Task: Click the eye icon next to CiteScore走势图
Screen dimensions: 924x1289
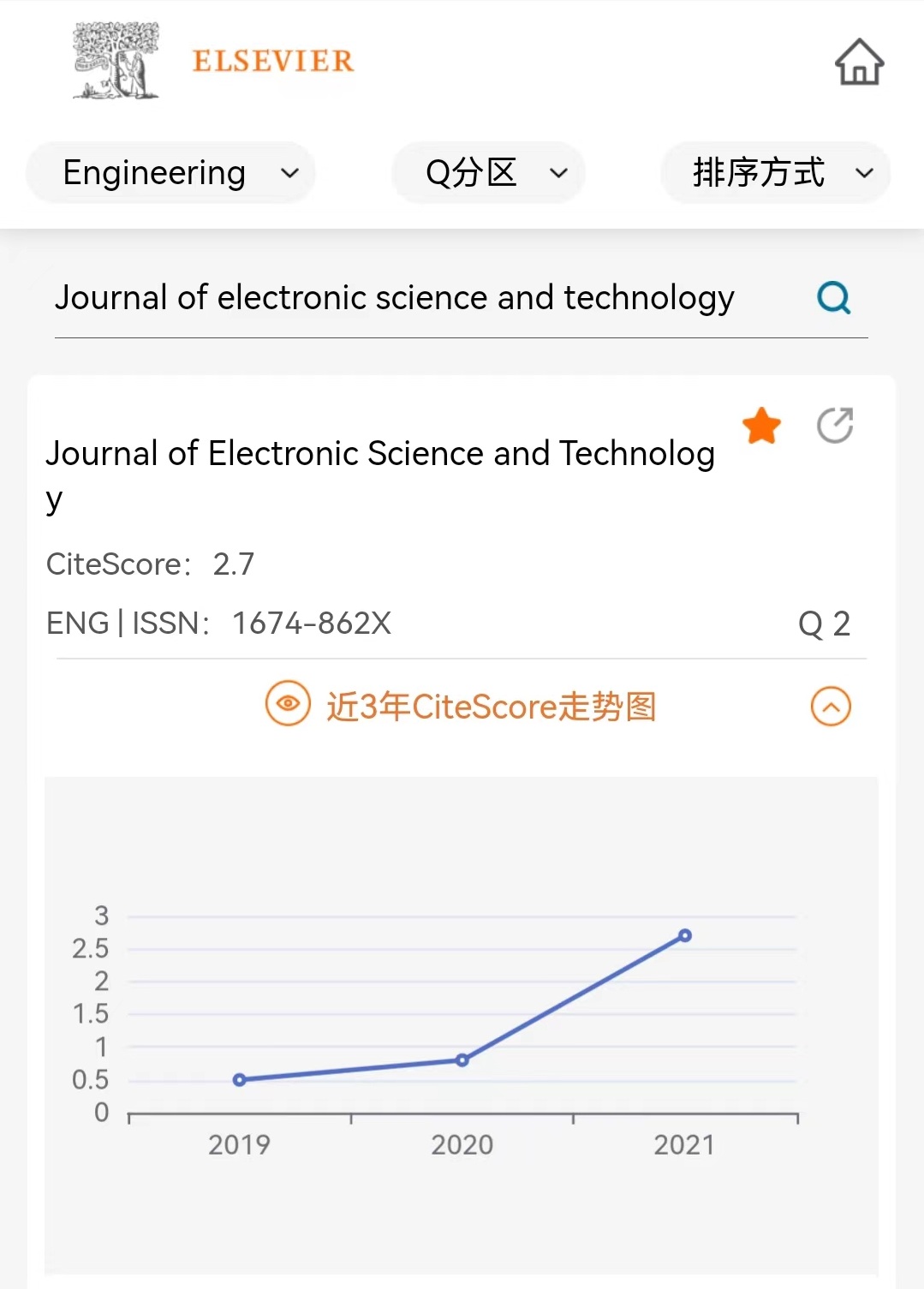Action: click(288, 704)
